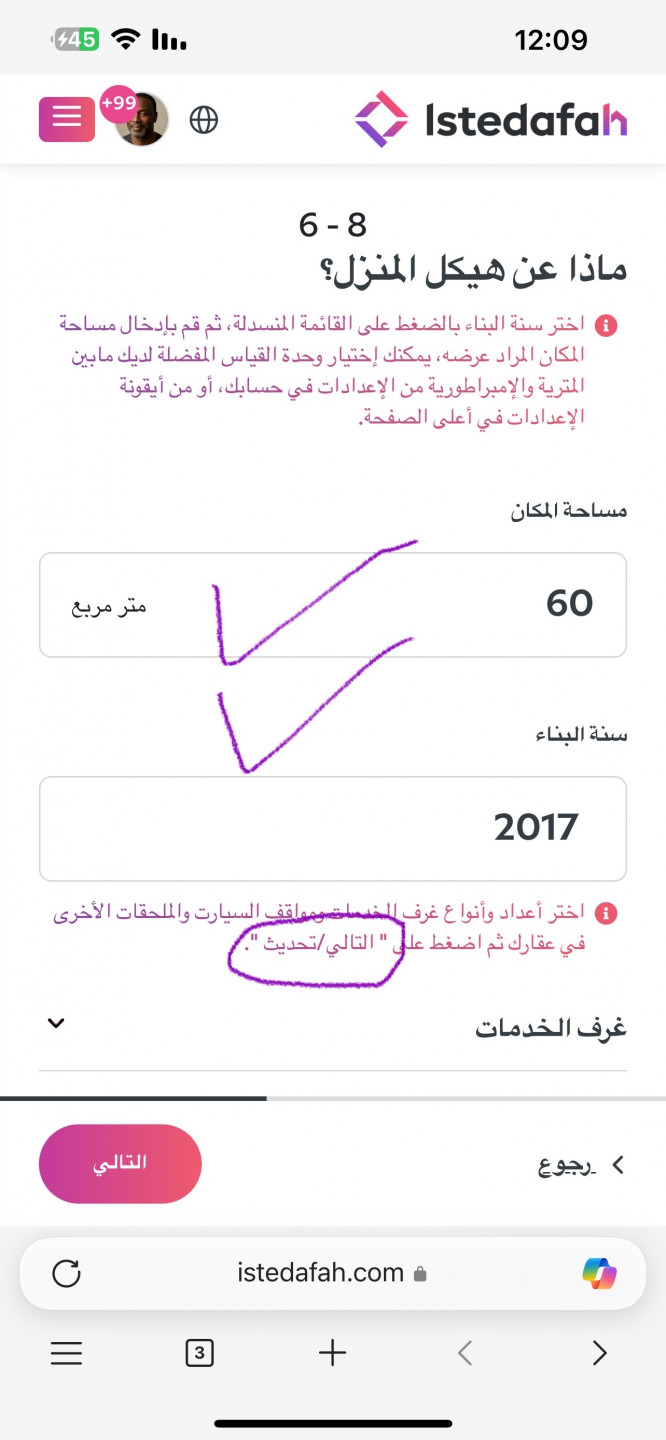Reload the page in the browser
Viewport: 666px width, 1440px height.
point(66,1273)
